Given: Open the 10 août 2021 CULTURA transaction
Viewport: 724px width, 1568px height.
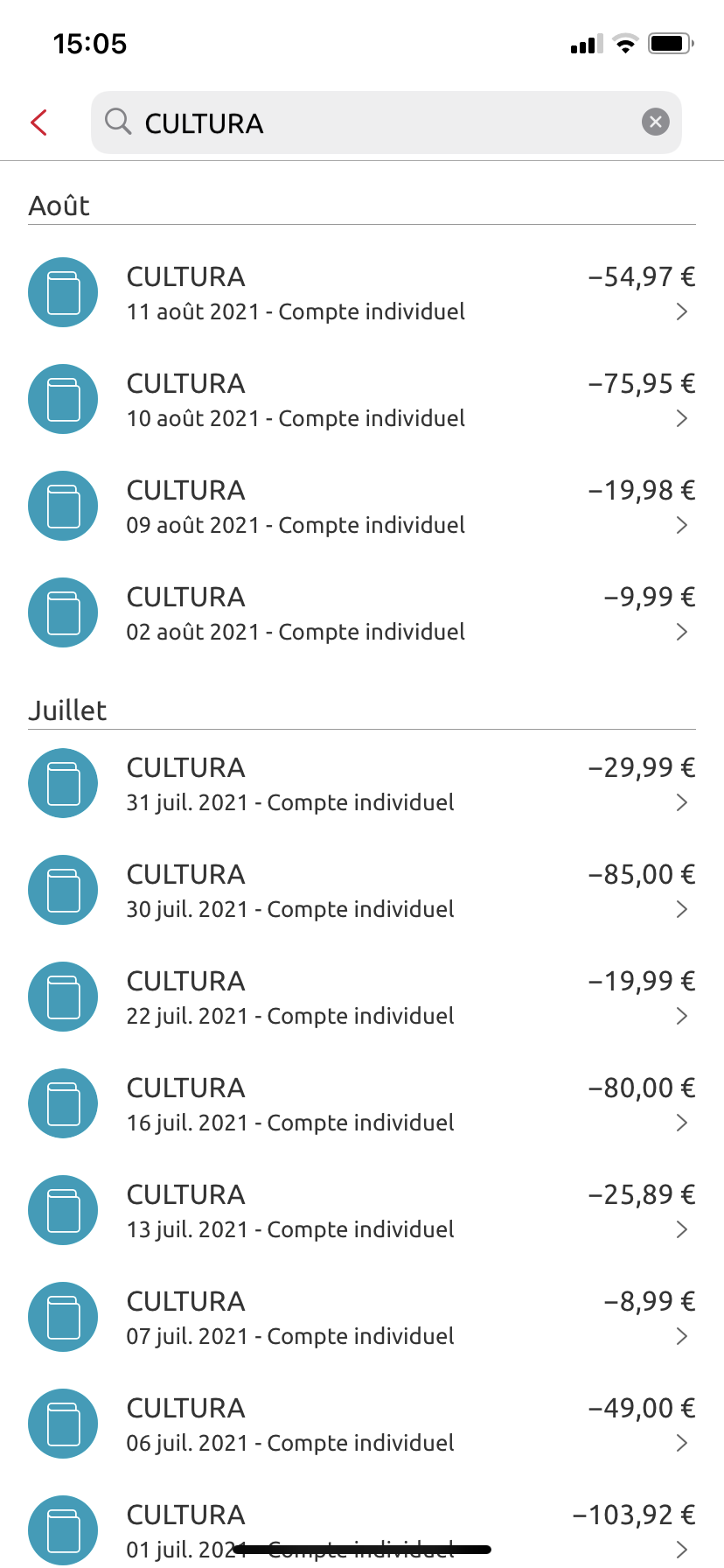Looking at the screenshot, I should point(362,400).
